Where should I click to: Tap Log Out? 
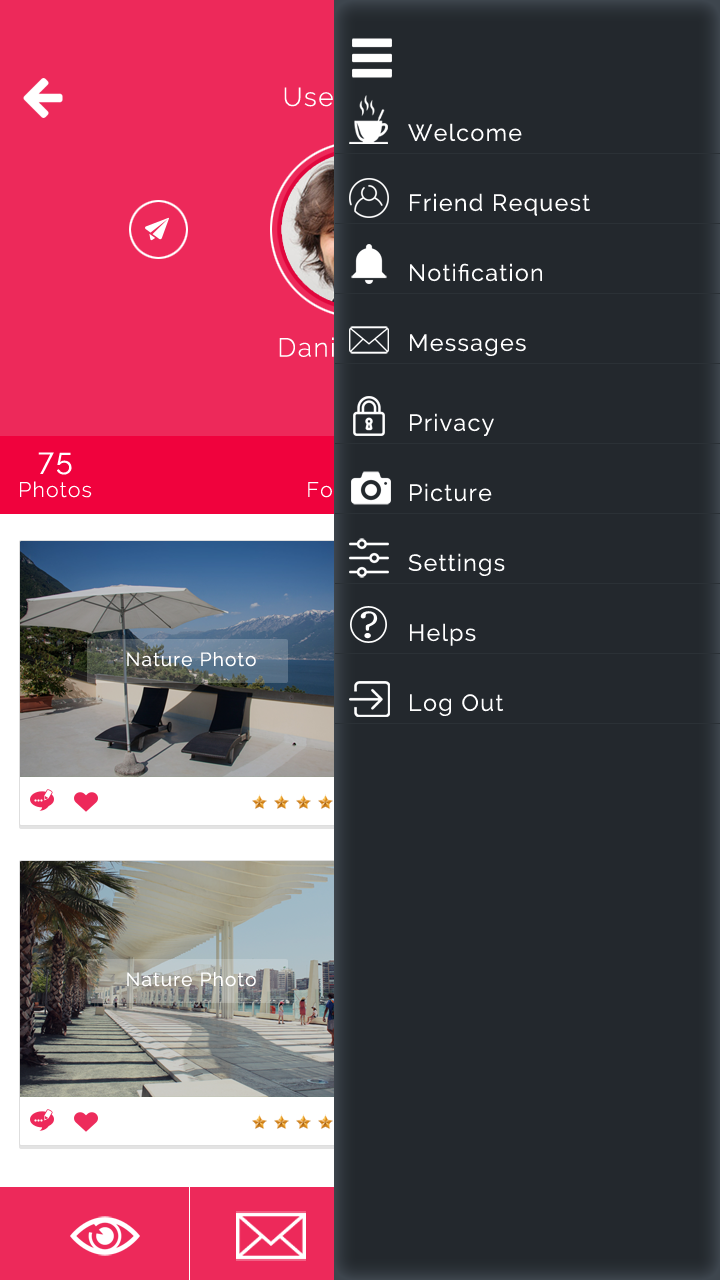point(455,702)
